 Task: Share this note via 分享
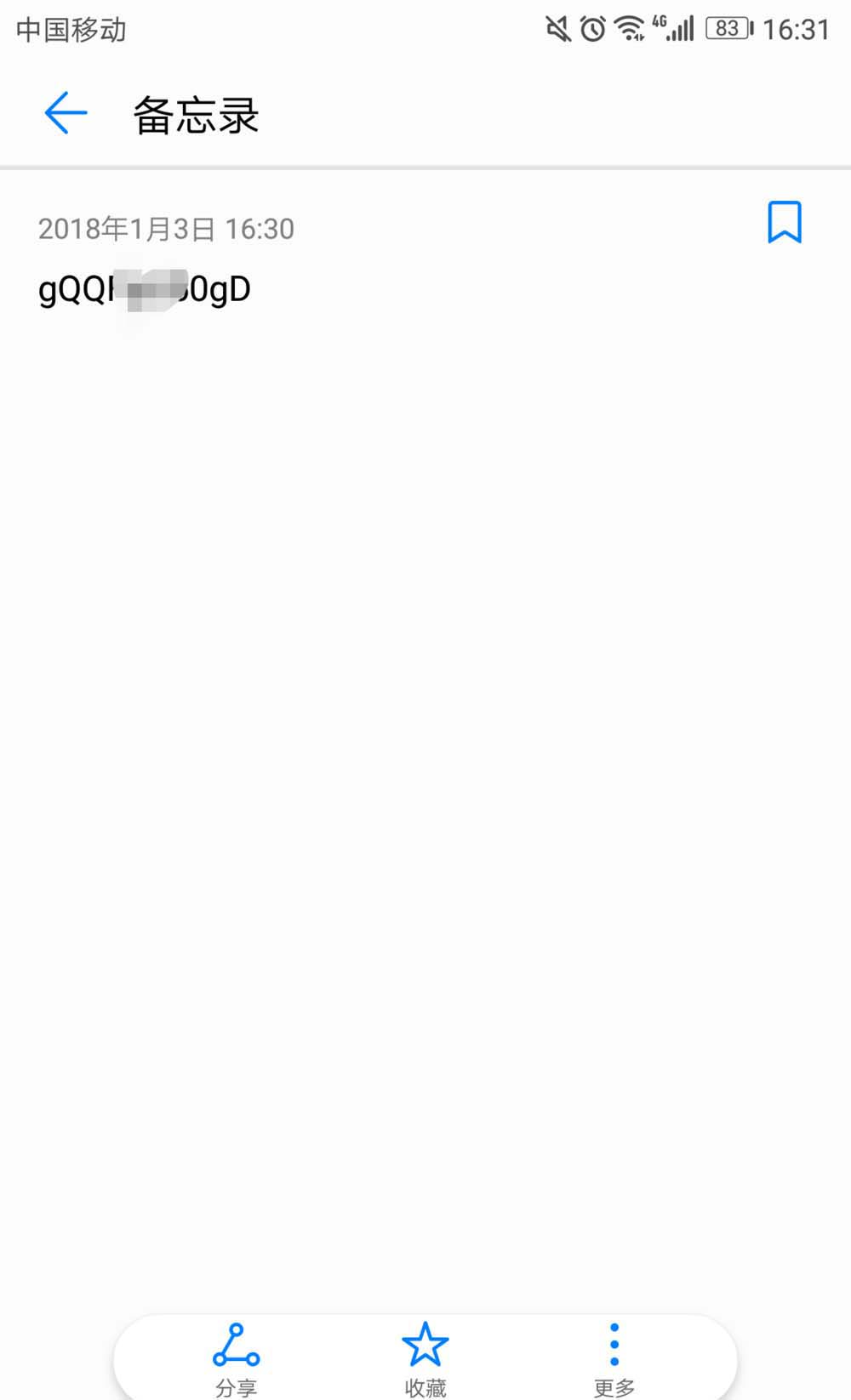click(236, 1357)
